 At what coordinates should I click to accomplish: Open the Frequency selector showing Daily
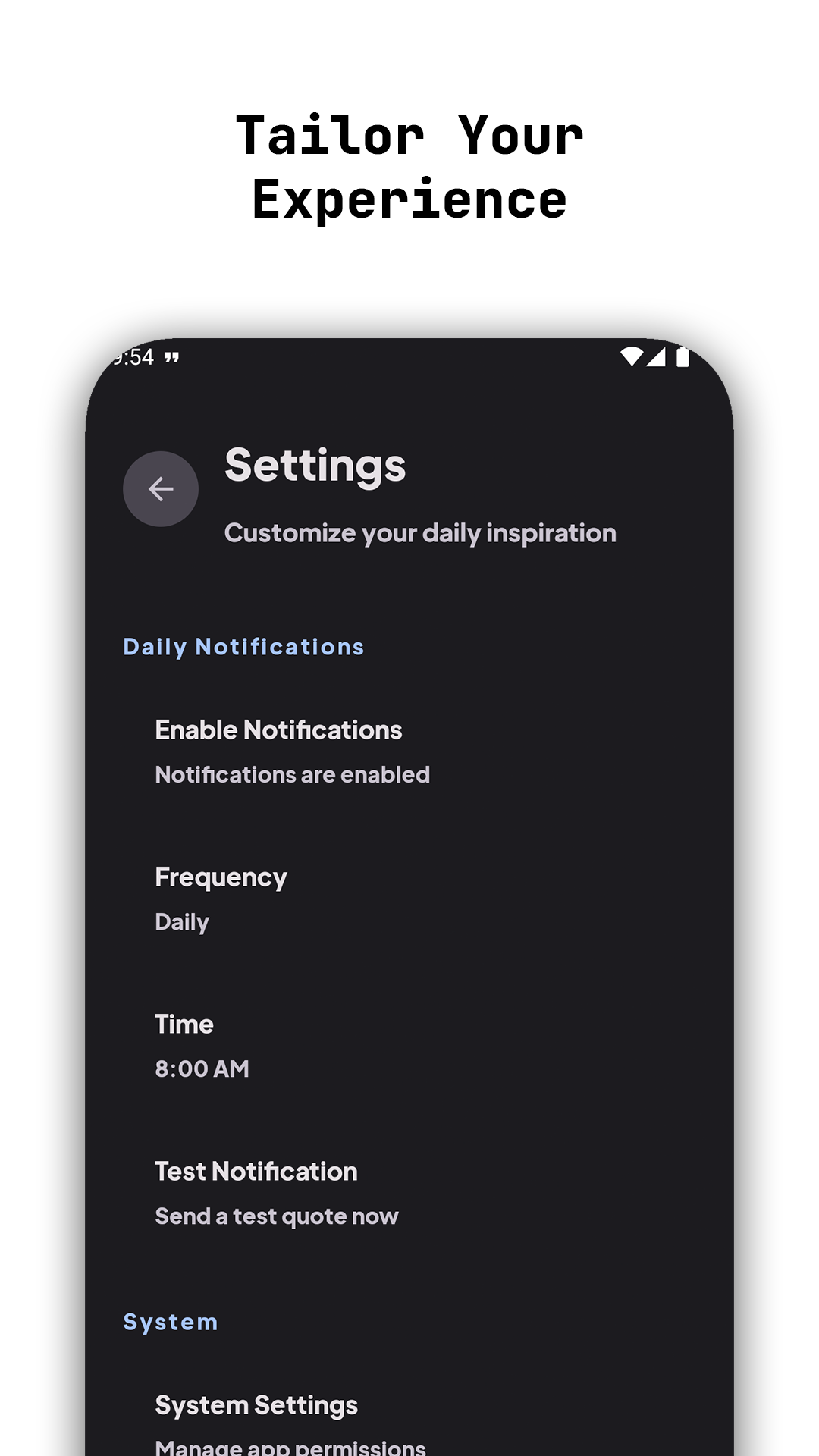pos(221,899)
